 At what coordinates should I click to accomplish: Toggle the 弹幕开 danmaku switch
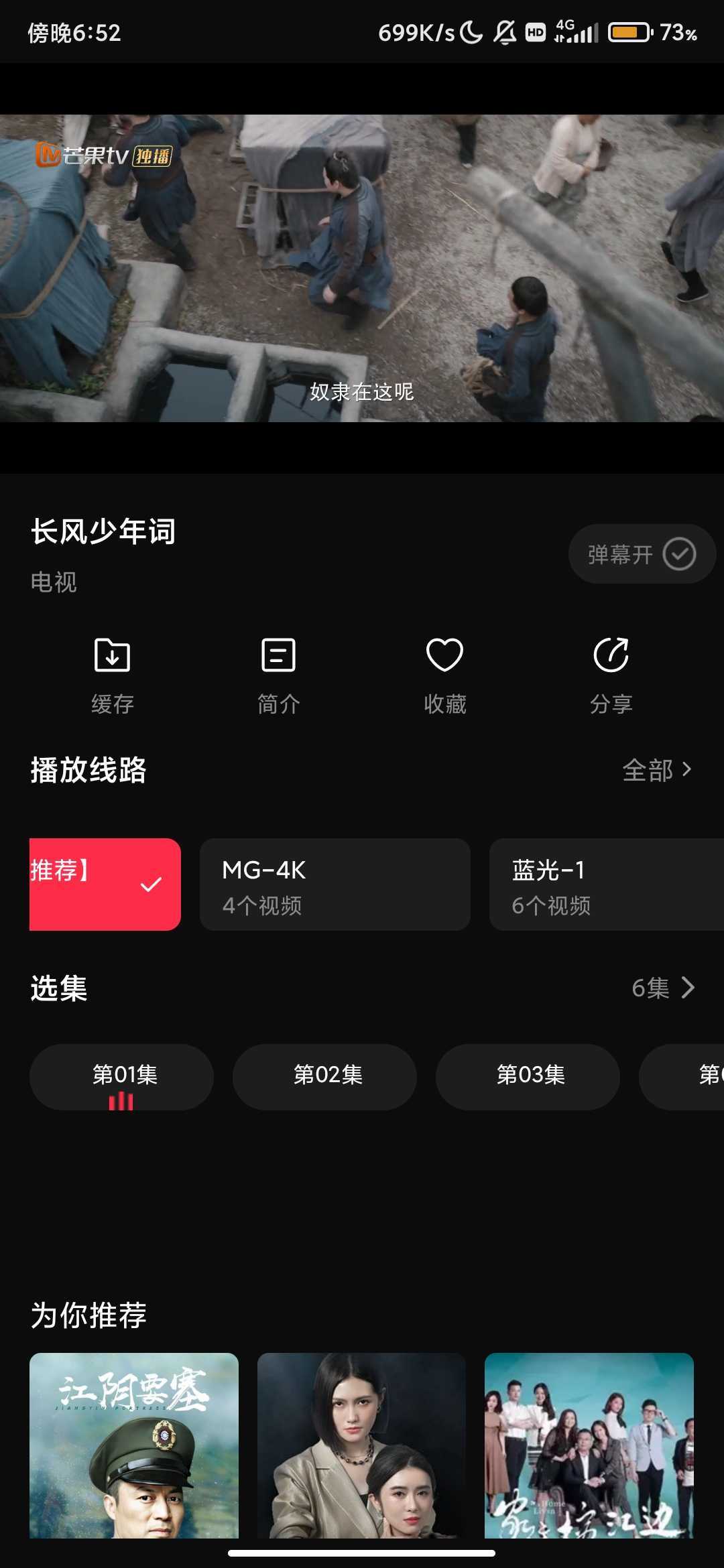point(642,554)
